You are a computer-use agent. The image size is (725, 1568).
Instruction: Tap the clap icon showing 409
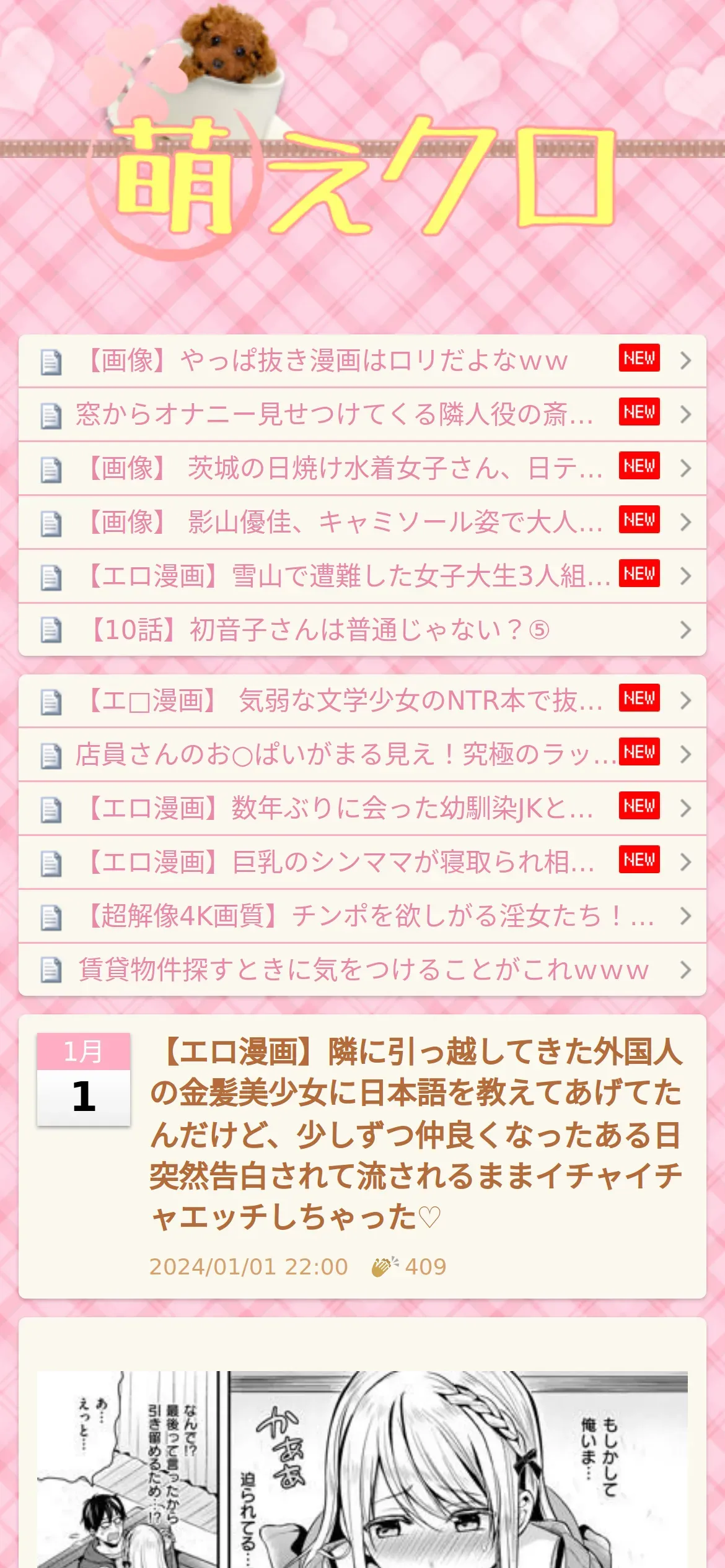coord(384,1267)
